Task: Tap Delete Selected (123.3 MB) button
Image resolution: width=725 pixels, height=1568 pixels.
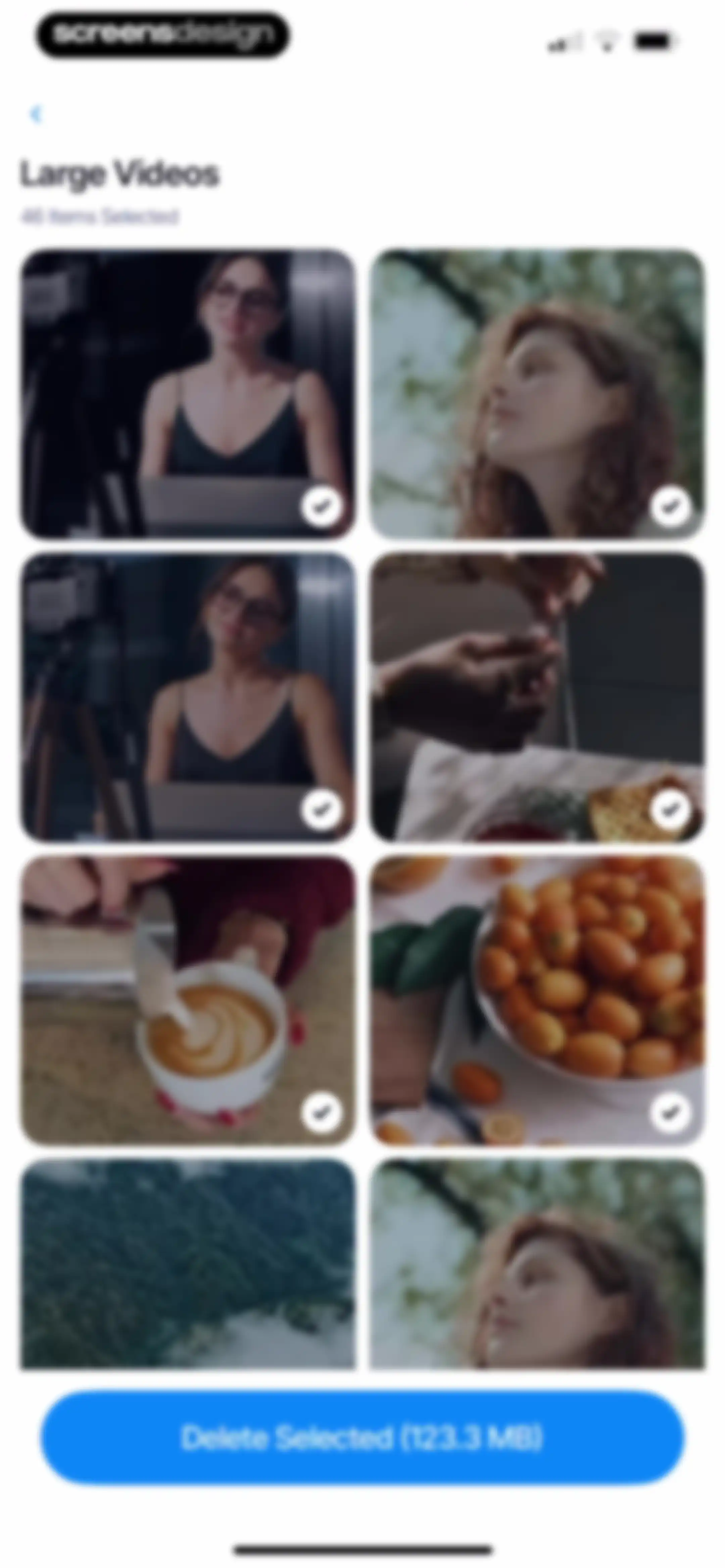Action: click(362, 1437)
